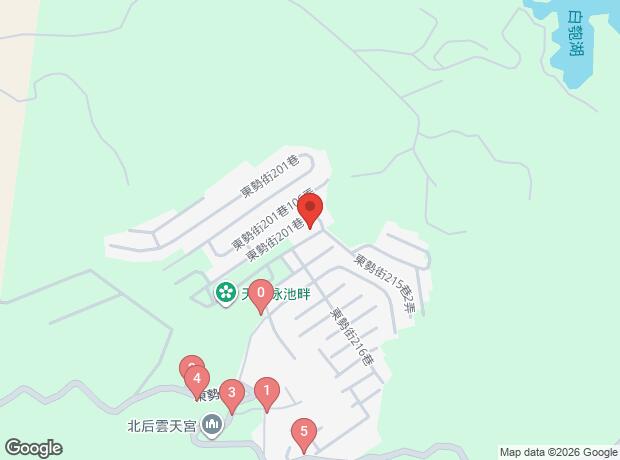Select map marker number 0
Screen dimensions: 620x460
[260, 294]
